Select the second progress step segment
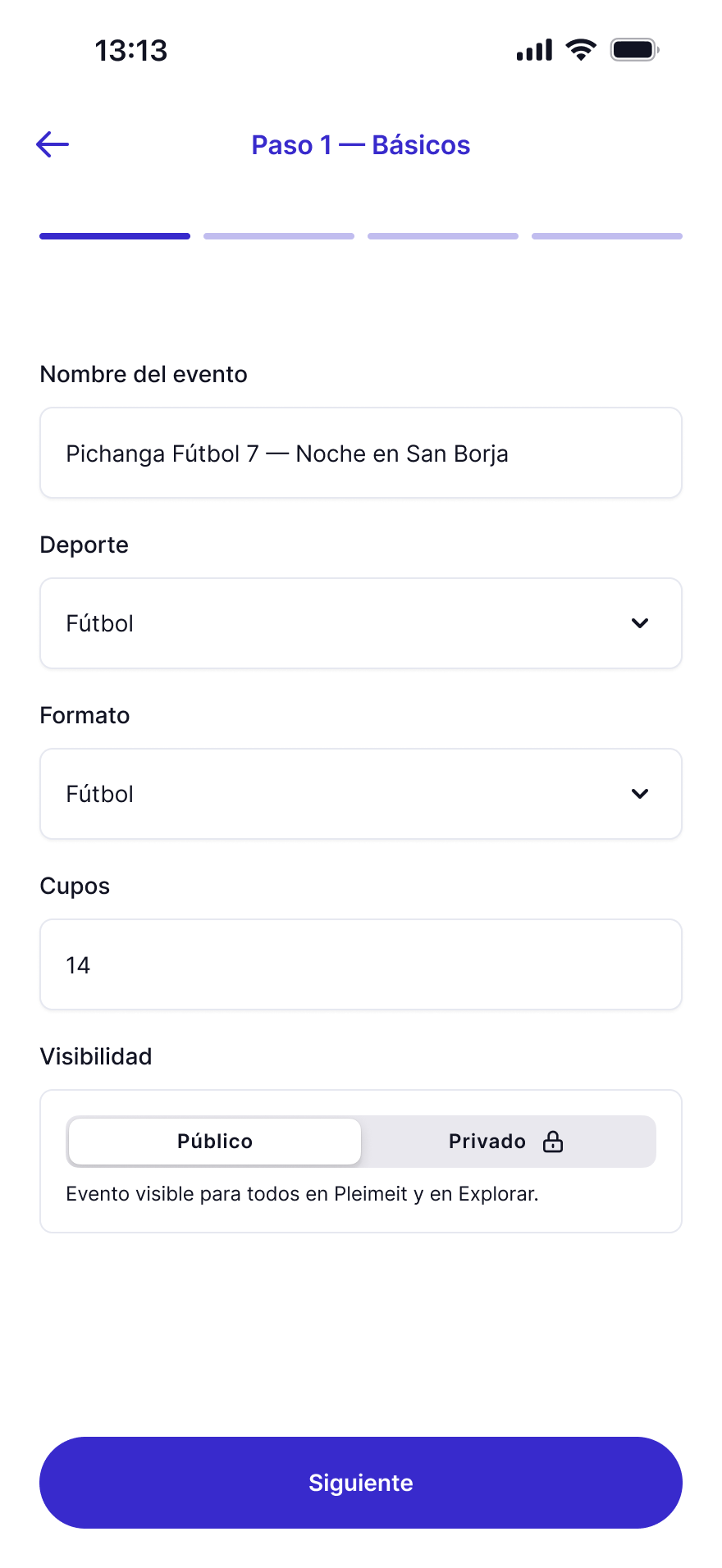 (278, 235)
